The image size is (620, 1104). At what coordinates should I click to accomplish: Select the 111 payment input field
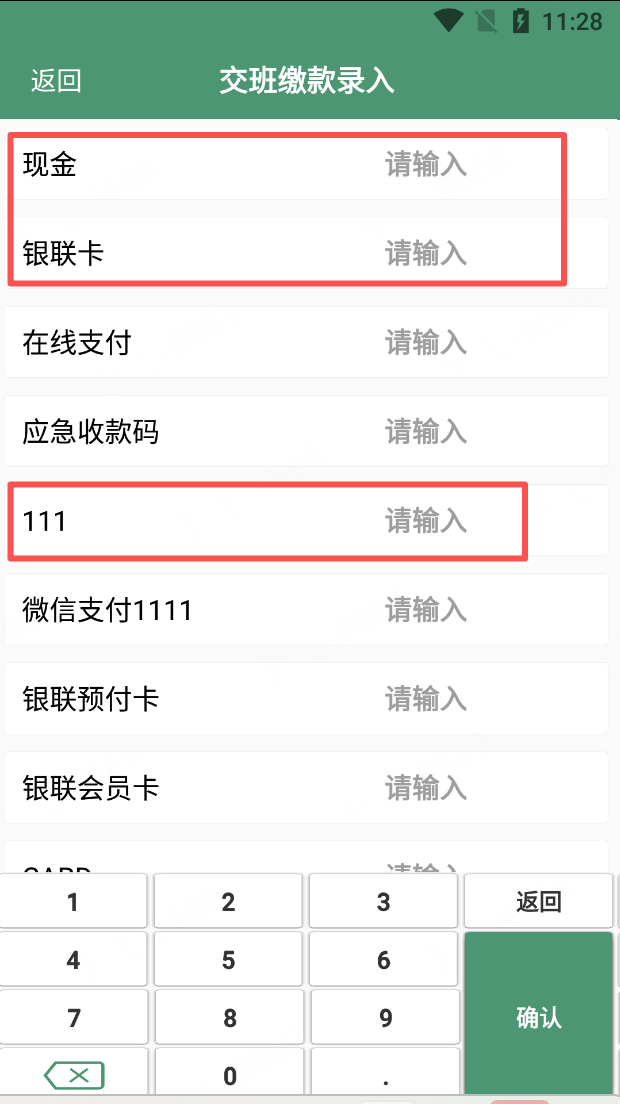pos(426,521)
